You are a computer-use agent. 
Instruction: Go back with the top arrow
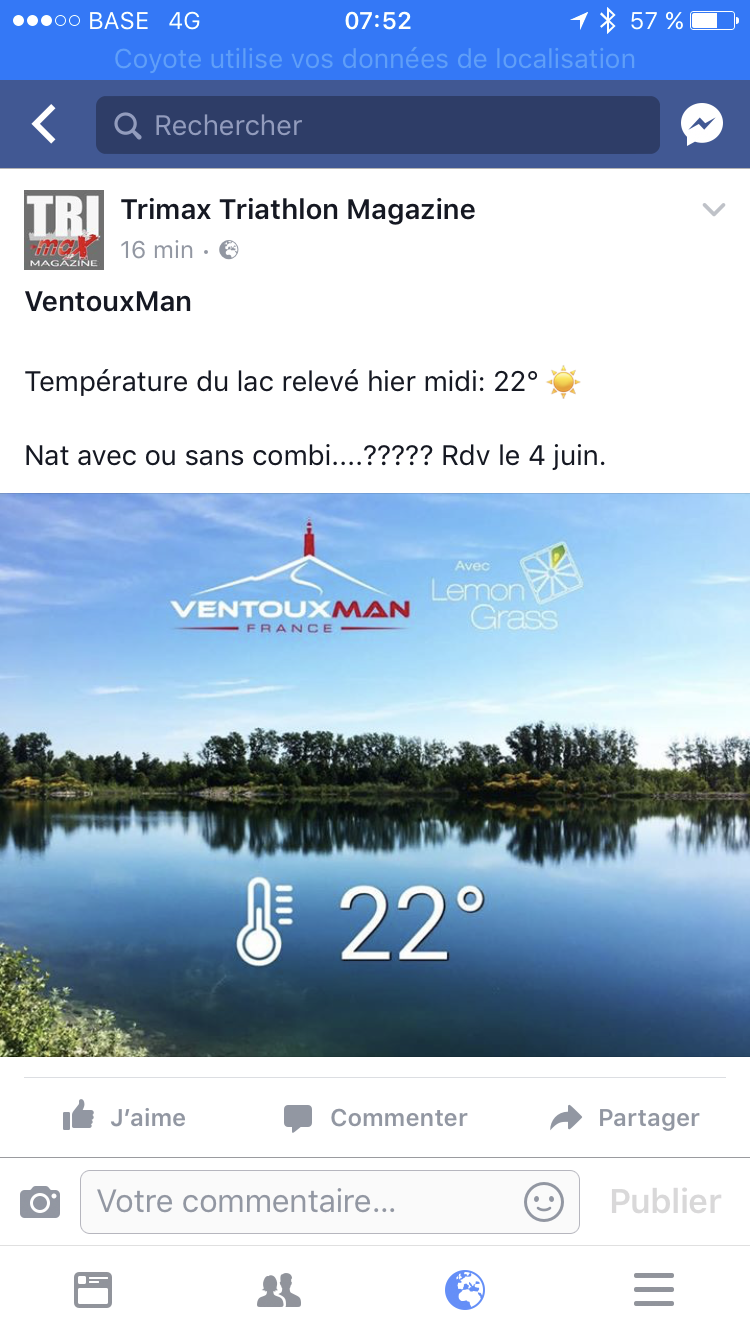(x=44, y=125)
